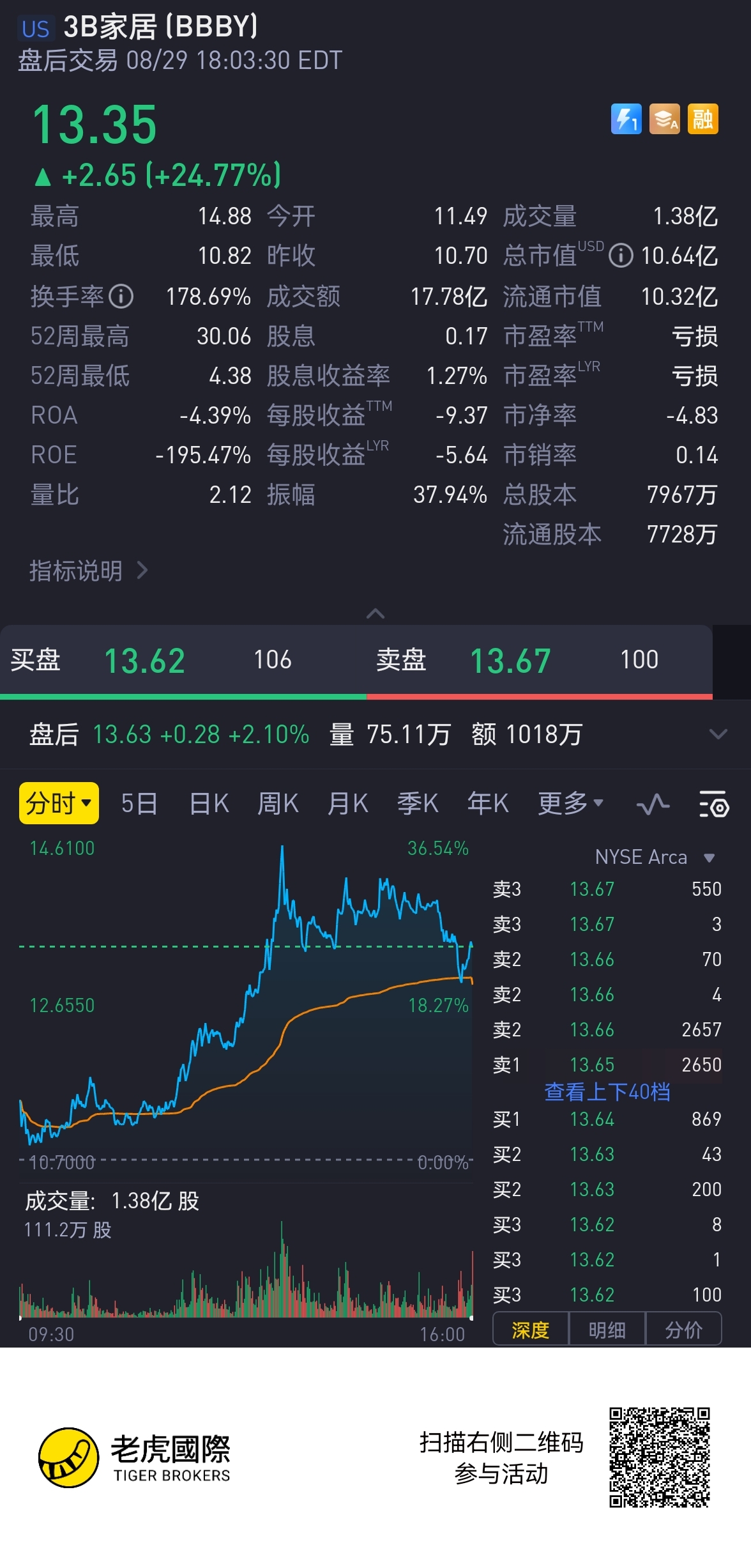Select the 深度 depth tab

tap(530, 1330)
